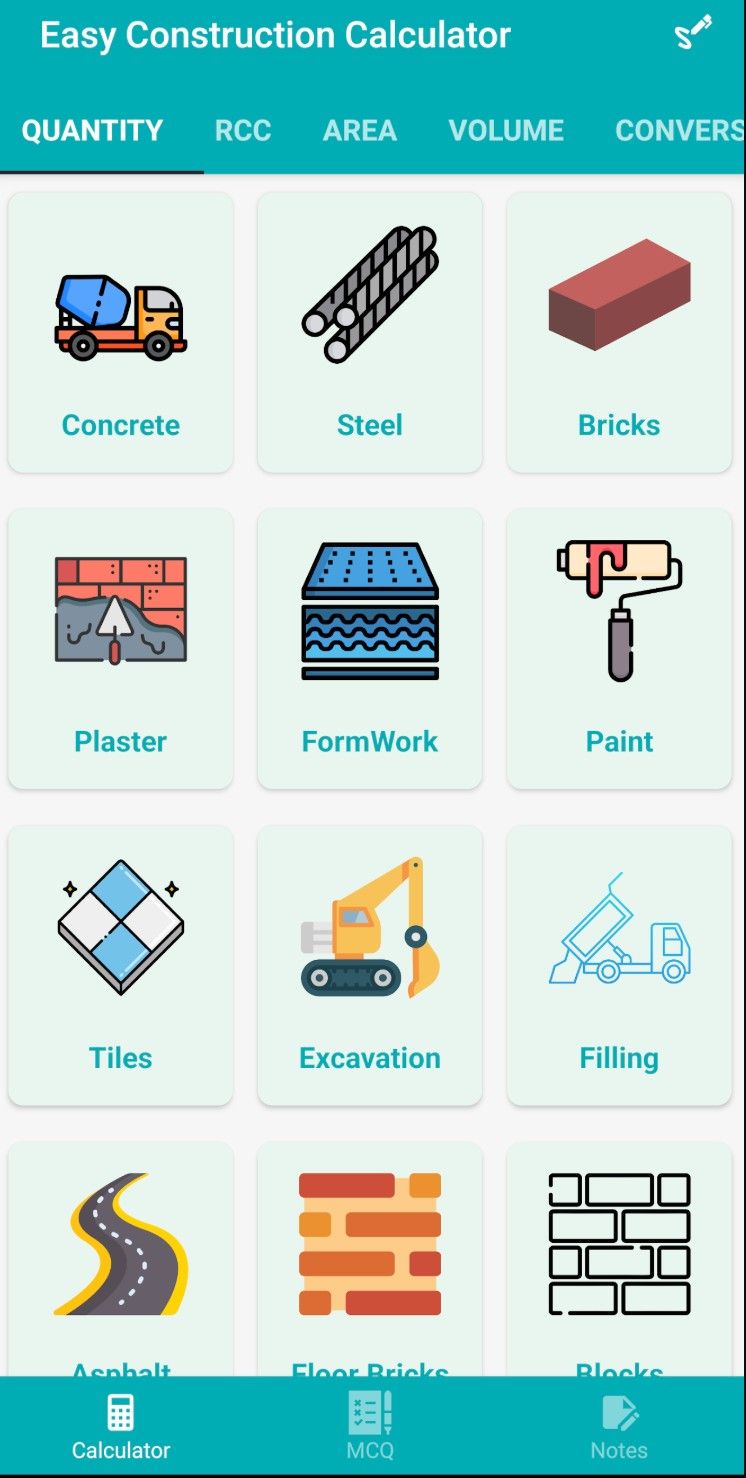Open the Notes tab
Image resolution: width=746 pixels, height=1478 pixels.
pyautogui.click(x=619, y=1427)
